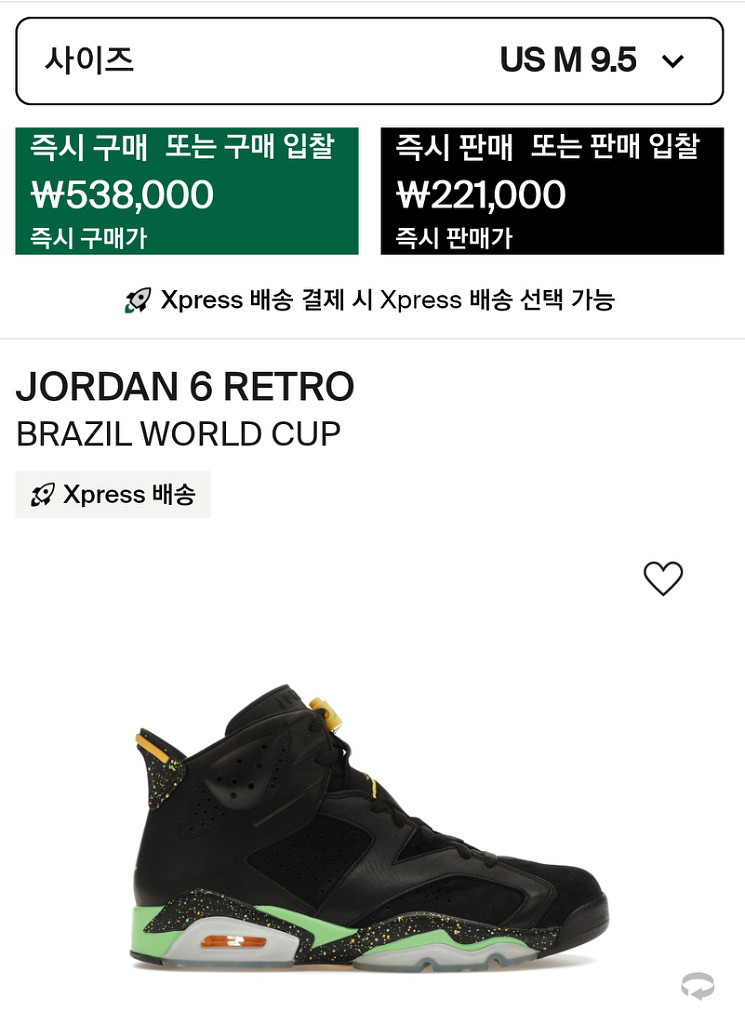Click the JORDAN 6 RETRO product title
745x1024 pixels.
coord(185,387)
